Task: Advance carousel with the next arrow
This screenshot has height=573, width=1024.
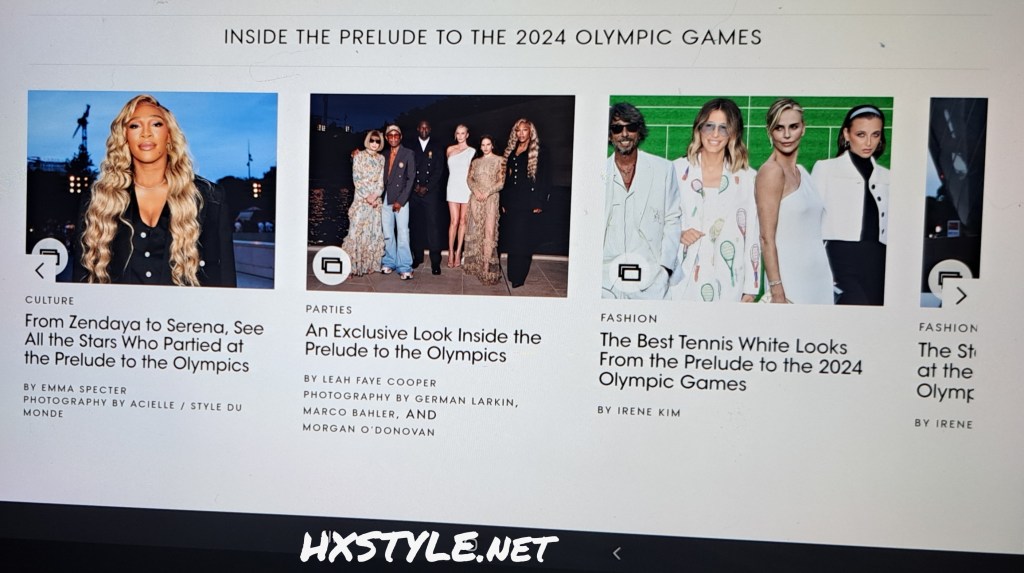Action: point(960,295)
